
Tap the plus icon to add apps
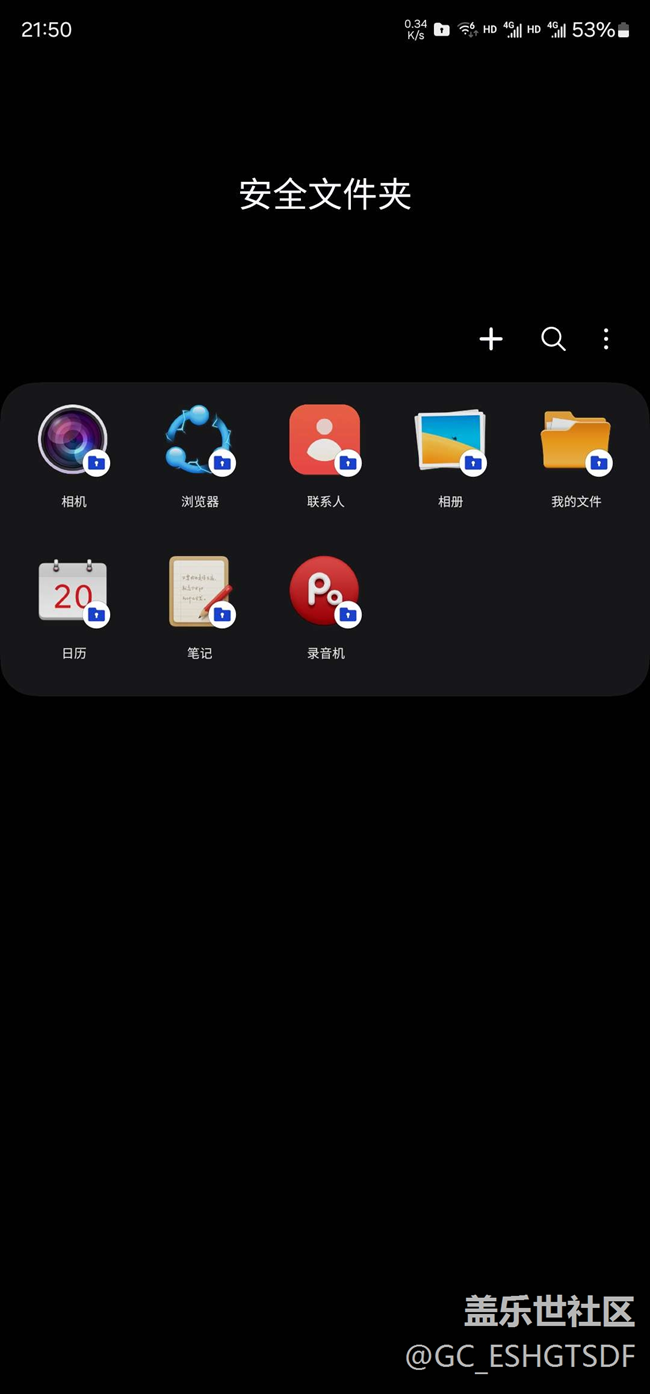(491, 339)
